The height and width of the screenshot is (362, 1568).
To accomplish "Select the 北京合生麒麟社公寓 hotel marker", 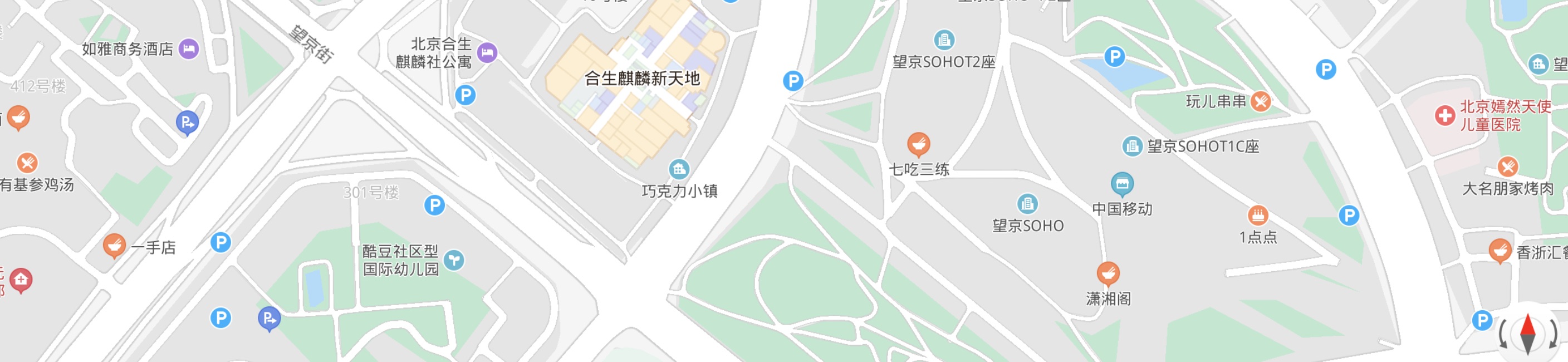I will [x=487, y=52].
